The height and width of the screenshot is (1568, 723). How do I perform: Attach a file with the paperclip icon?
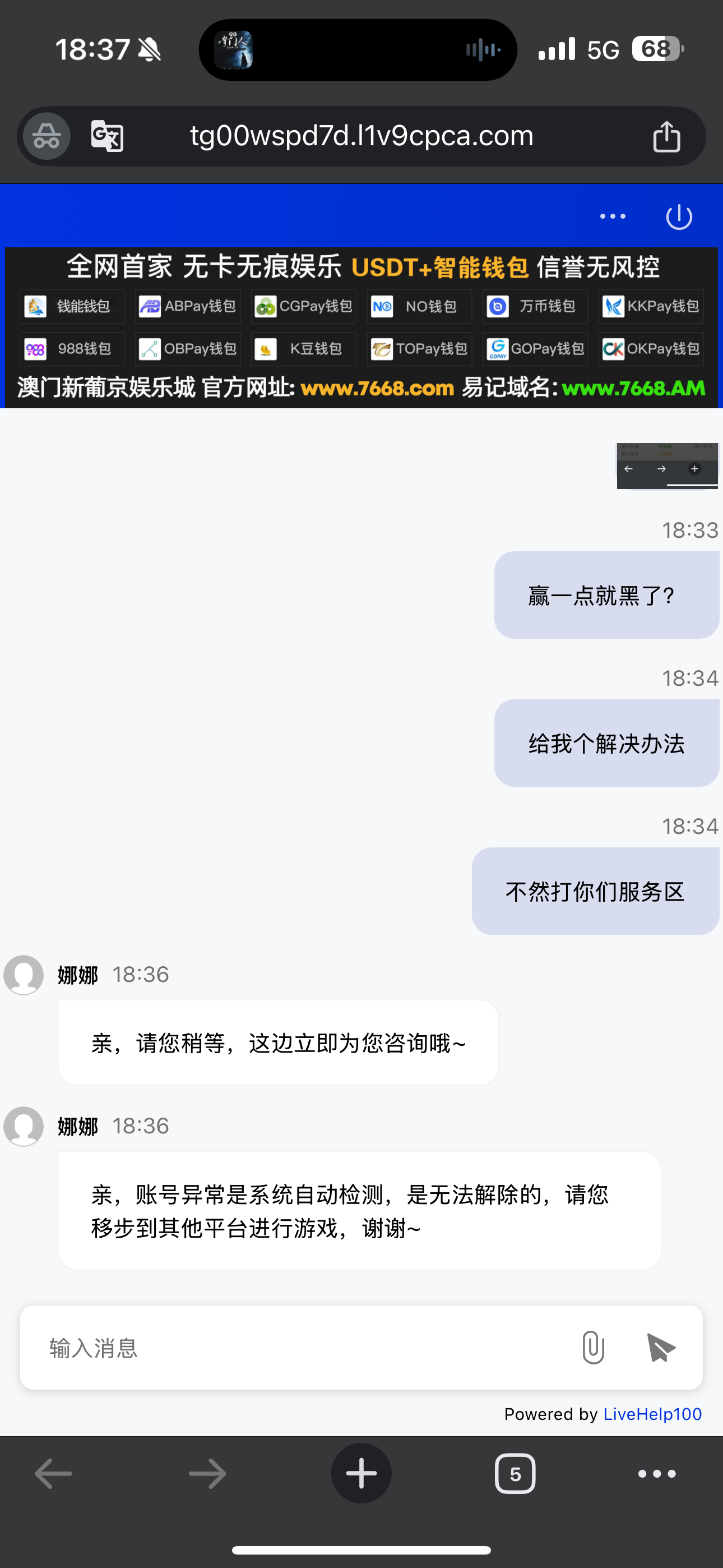[x=593, y=1348]
